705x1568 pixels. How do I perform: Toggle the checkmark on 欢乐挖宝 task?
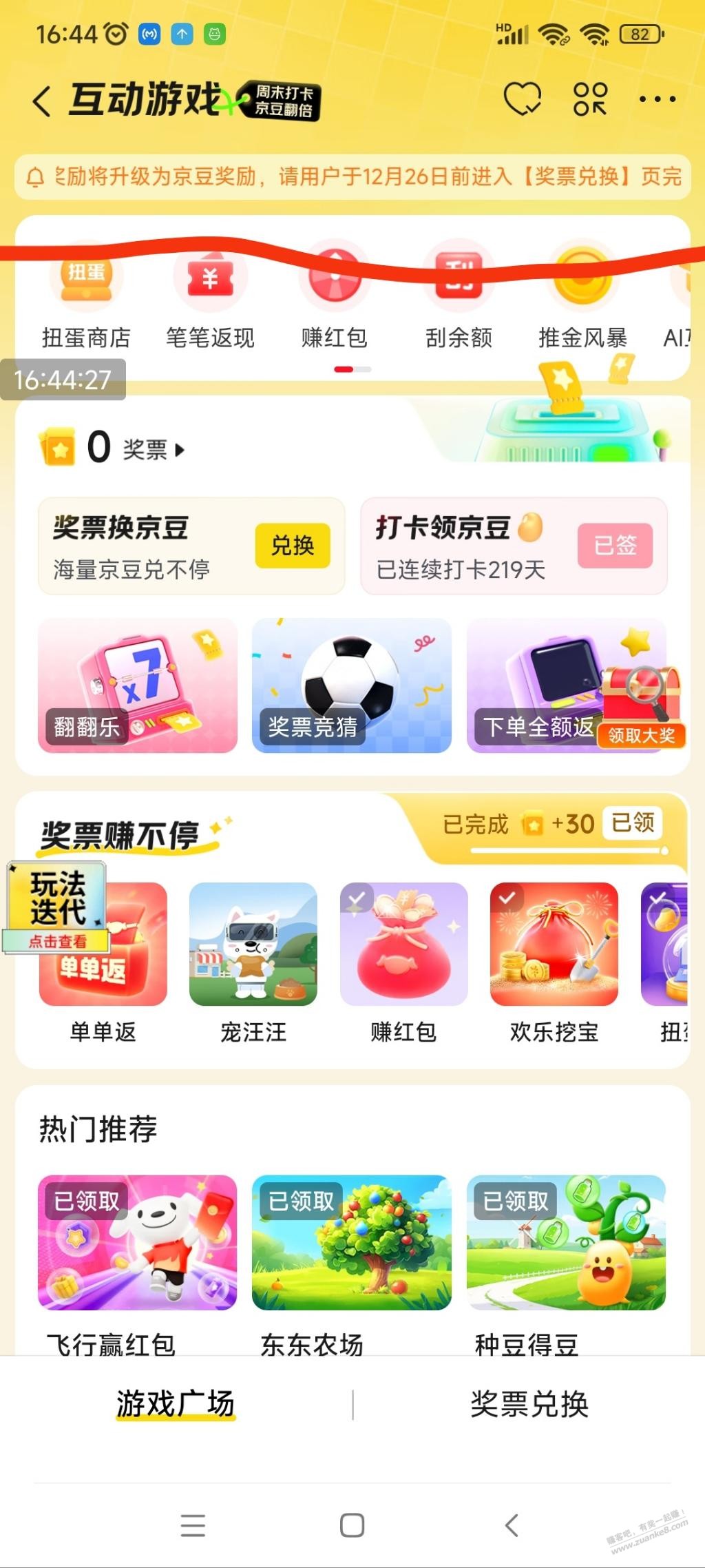click(509, 898)
